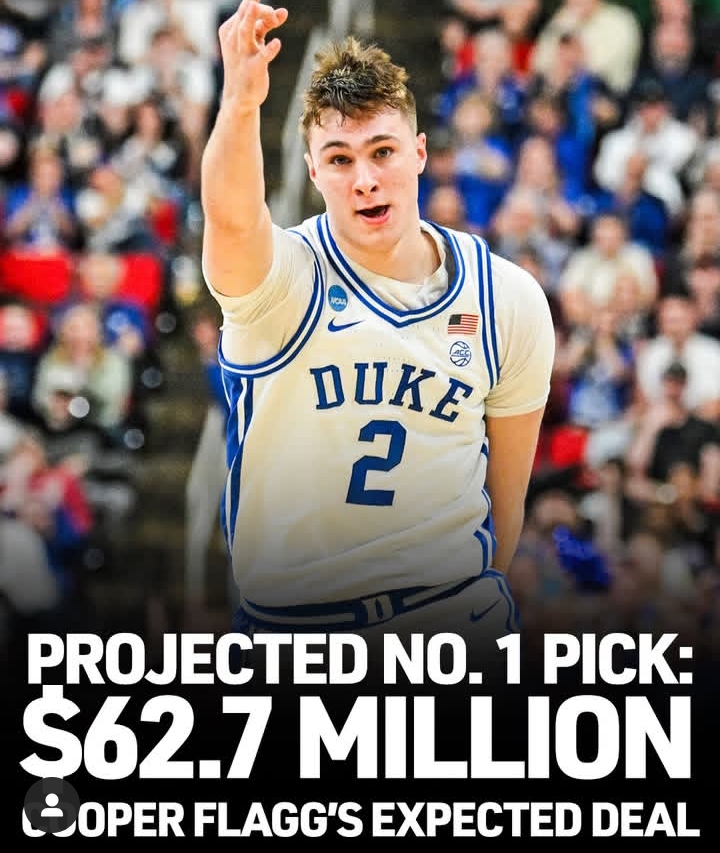
Task: Show the people tagged in this post
Action: pyautogui.click(x=52, y=804)
